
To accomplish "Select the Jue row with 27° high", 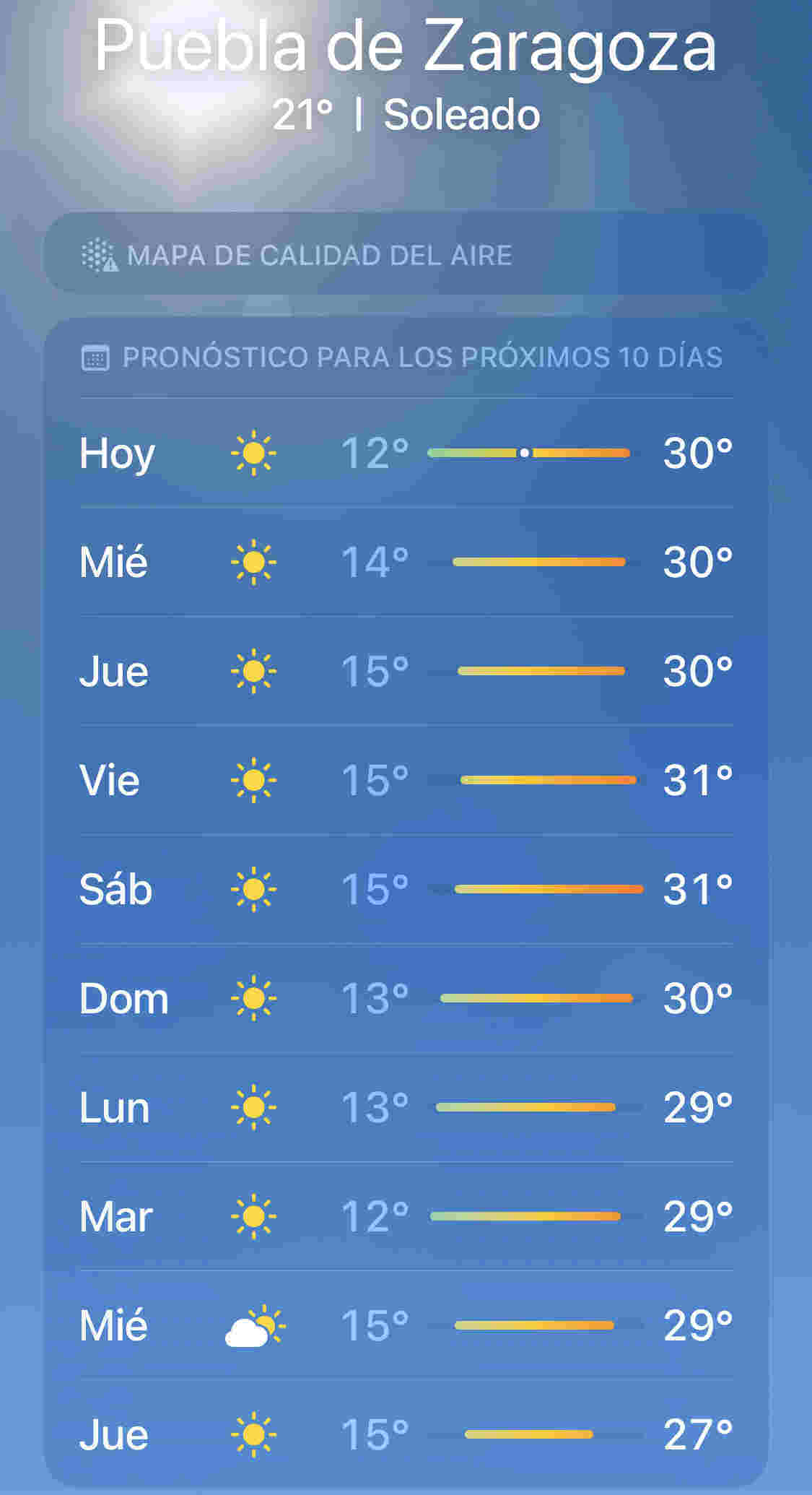I will pos(406,1434).
